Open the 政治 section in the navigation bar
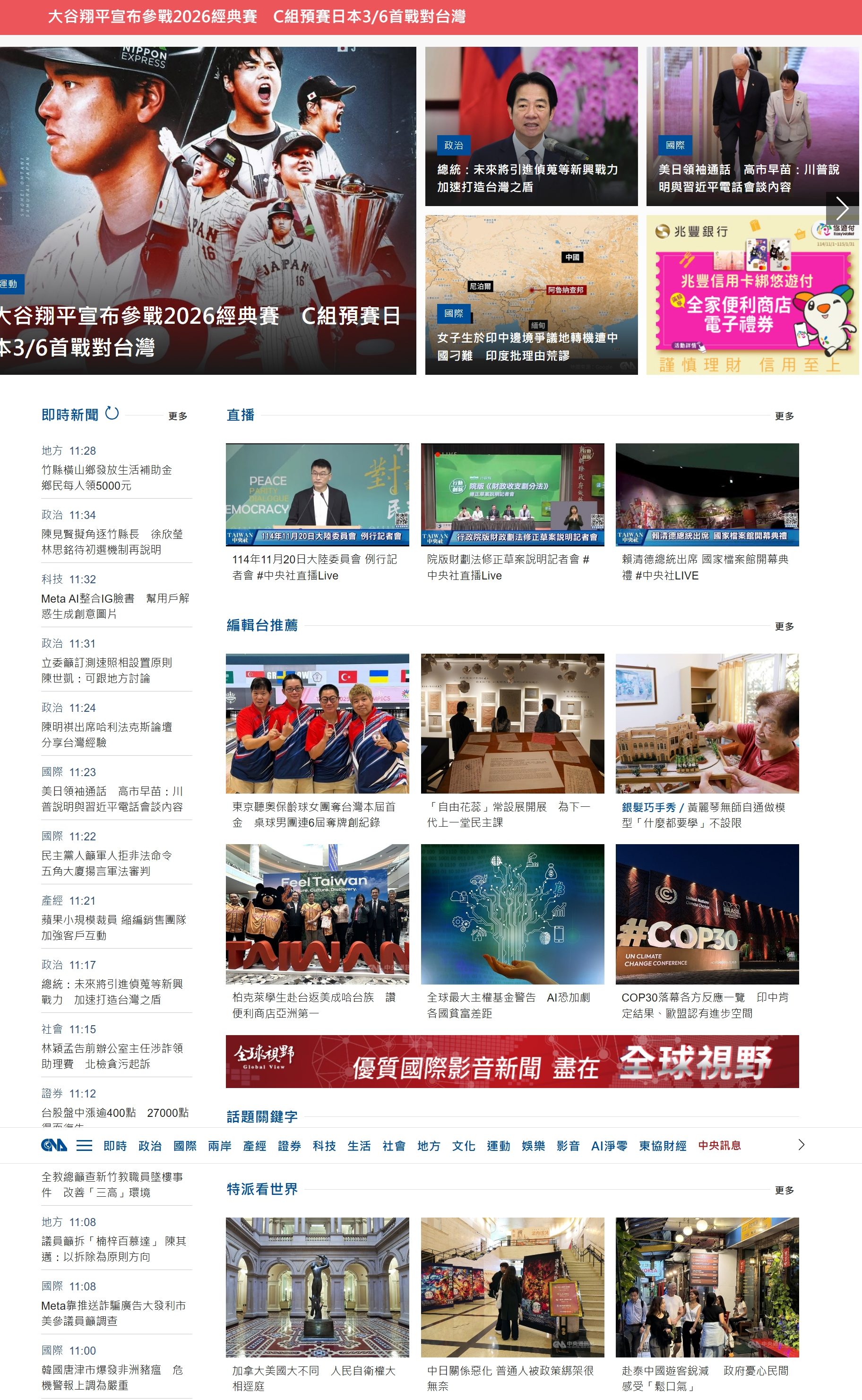The height and width of the screenshot is (1400, 862). tap(149, 1146)
